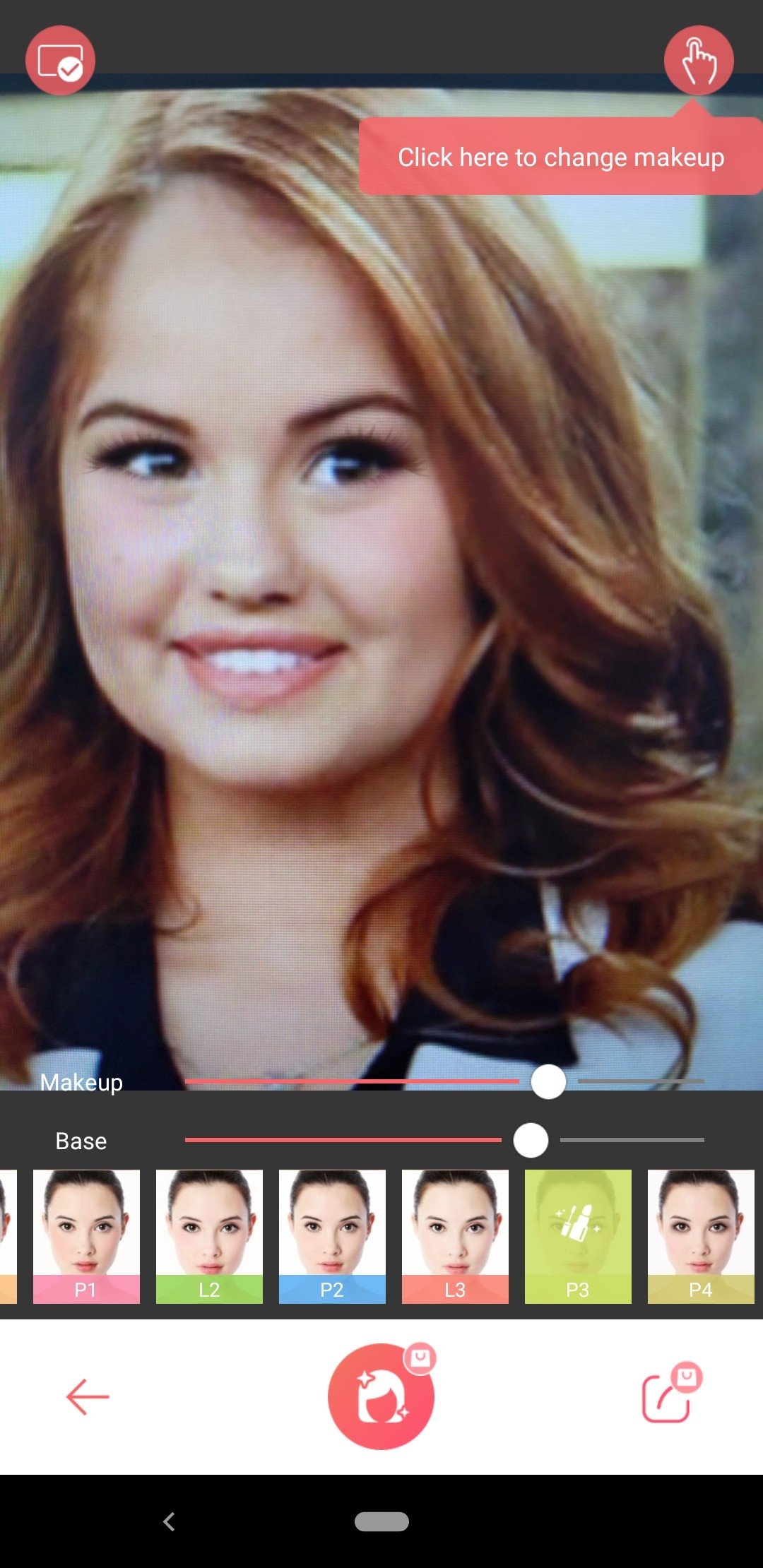Pick the L3 makeup preset

tap(455, 1236)
